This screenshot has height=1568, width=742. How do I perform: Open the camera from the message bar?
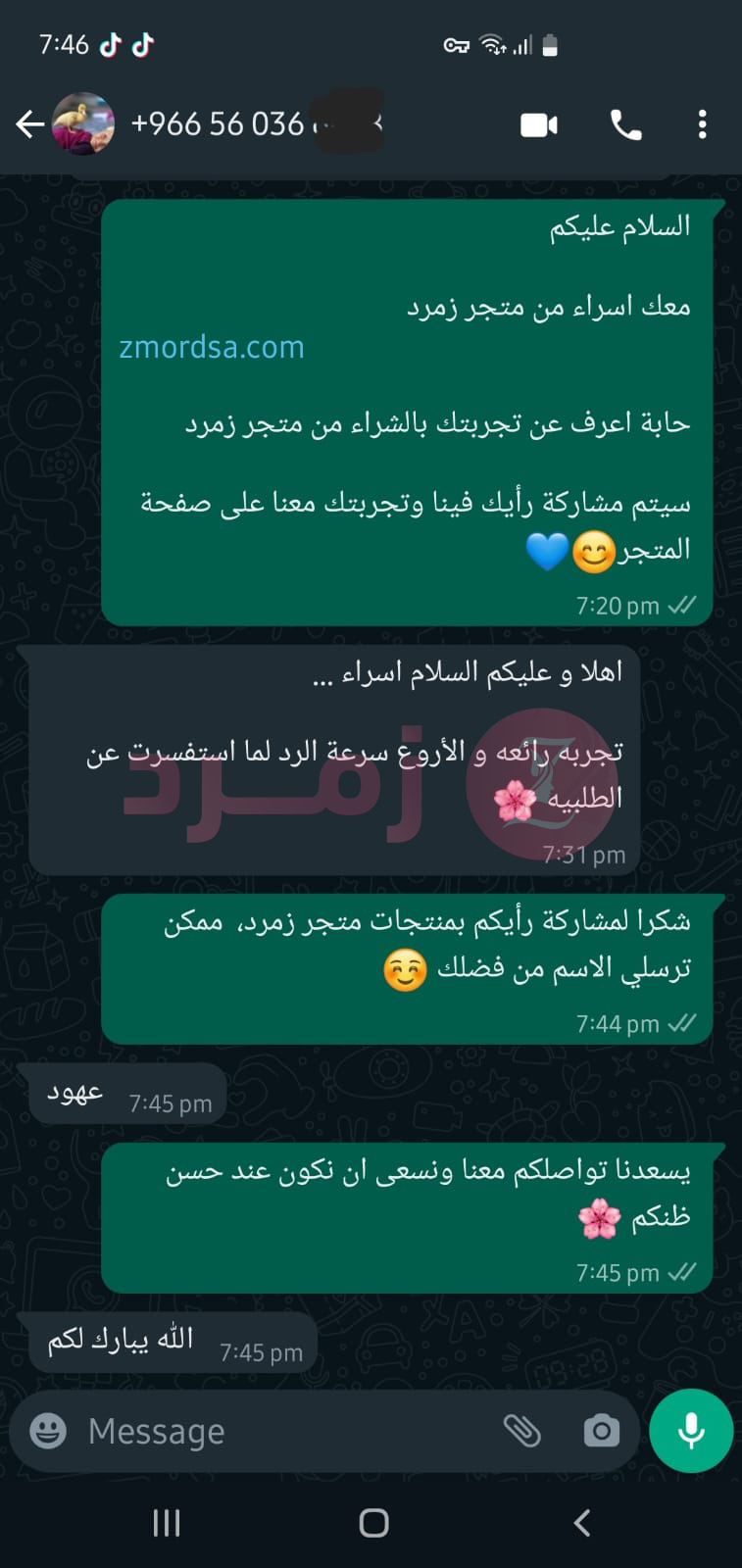[x=601, y=1431]
